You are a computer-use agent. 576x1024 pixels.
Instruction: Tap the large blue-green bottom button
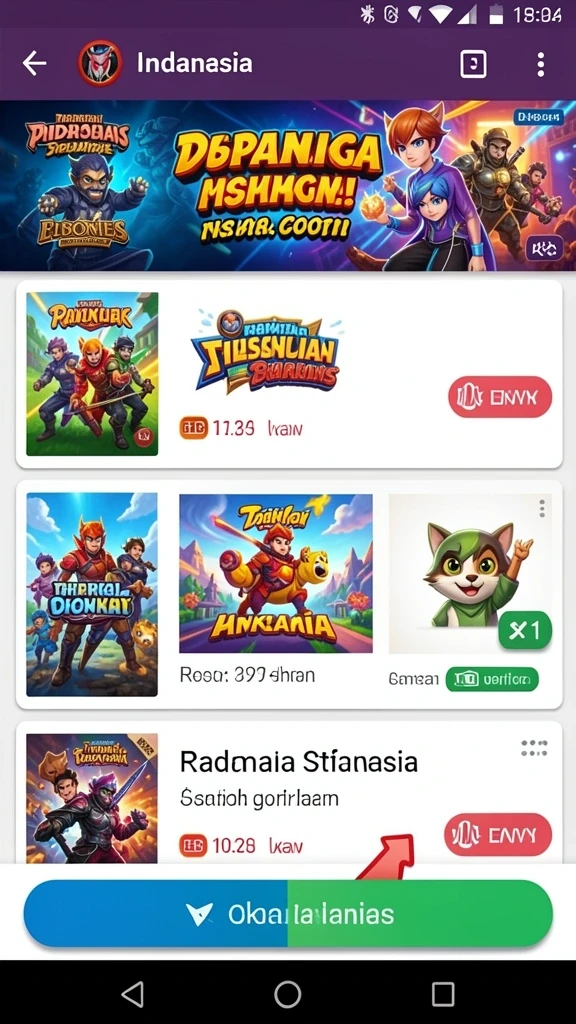[288, 914]
